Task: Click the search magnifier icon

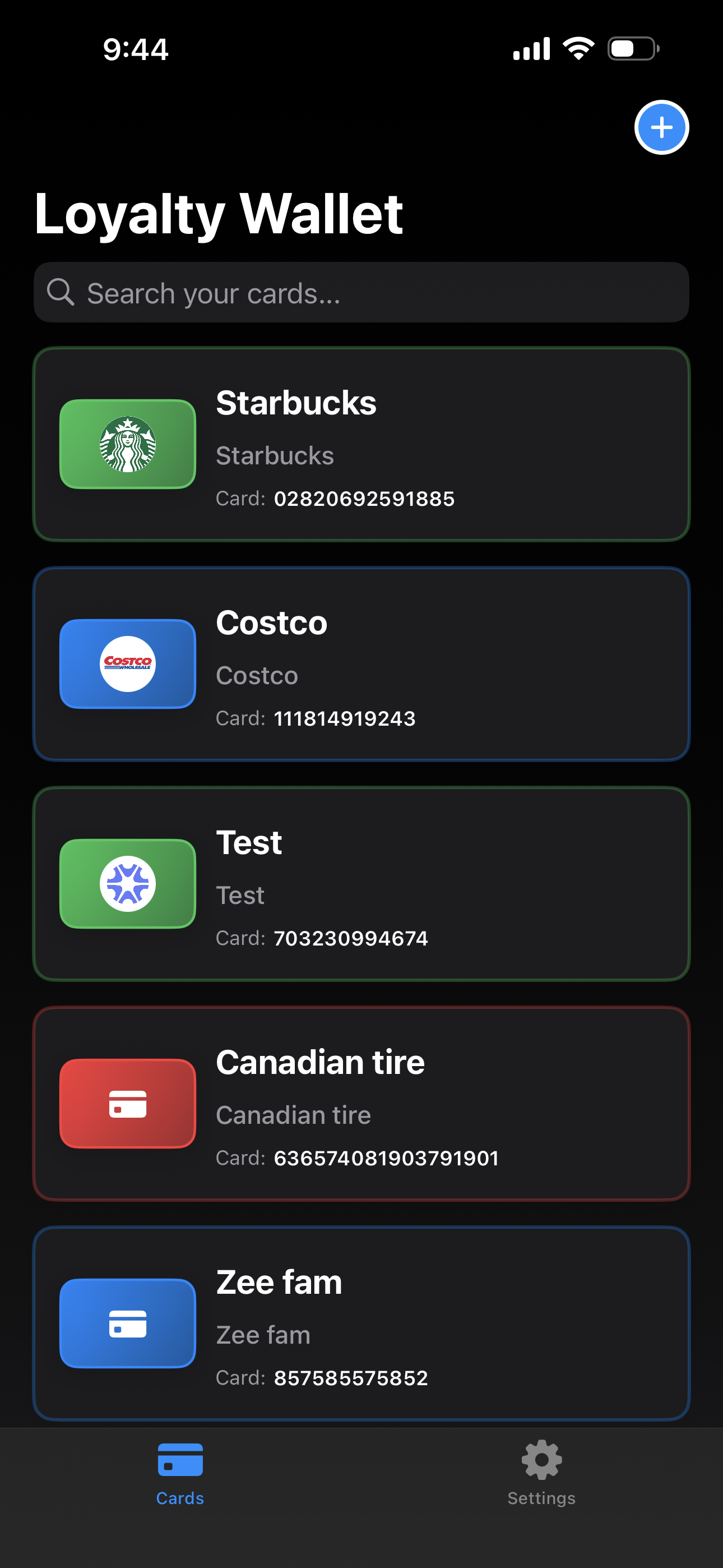Action: 61,292
